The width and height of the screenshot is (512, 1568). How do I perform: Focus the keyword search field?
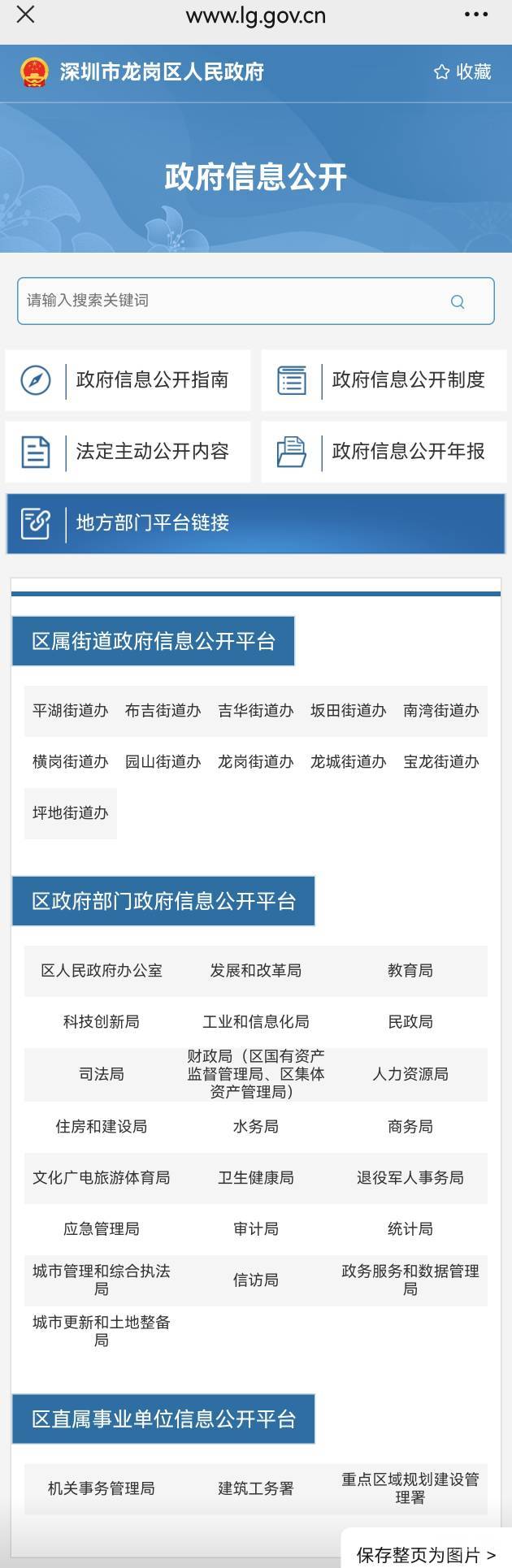click(228, 301)
